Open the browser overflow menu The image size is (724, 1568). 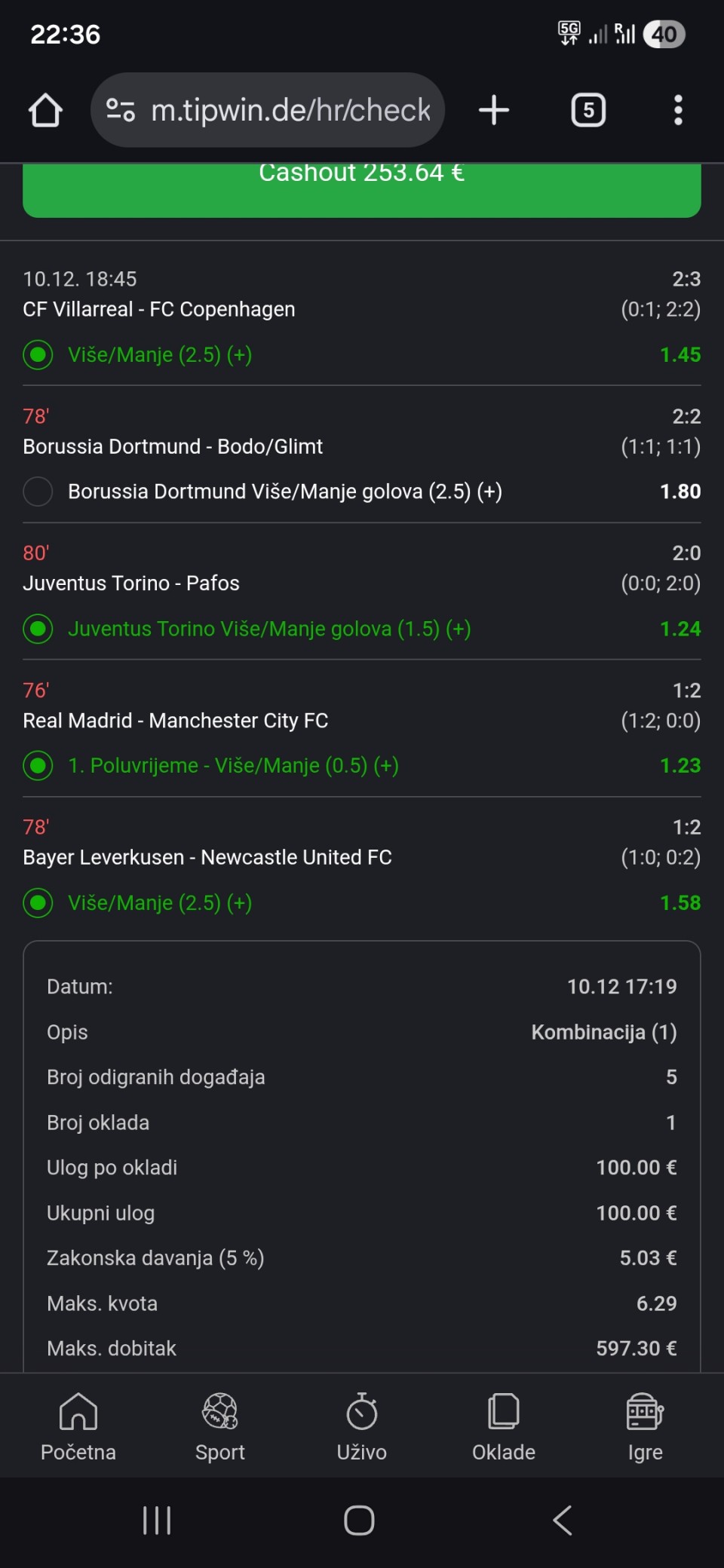(678, 110)
